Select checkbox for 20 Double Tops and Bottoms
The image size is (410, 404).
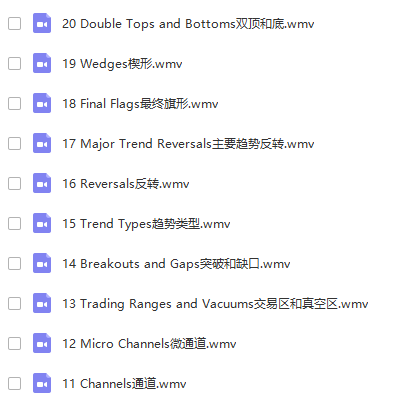point(14,23)
